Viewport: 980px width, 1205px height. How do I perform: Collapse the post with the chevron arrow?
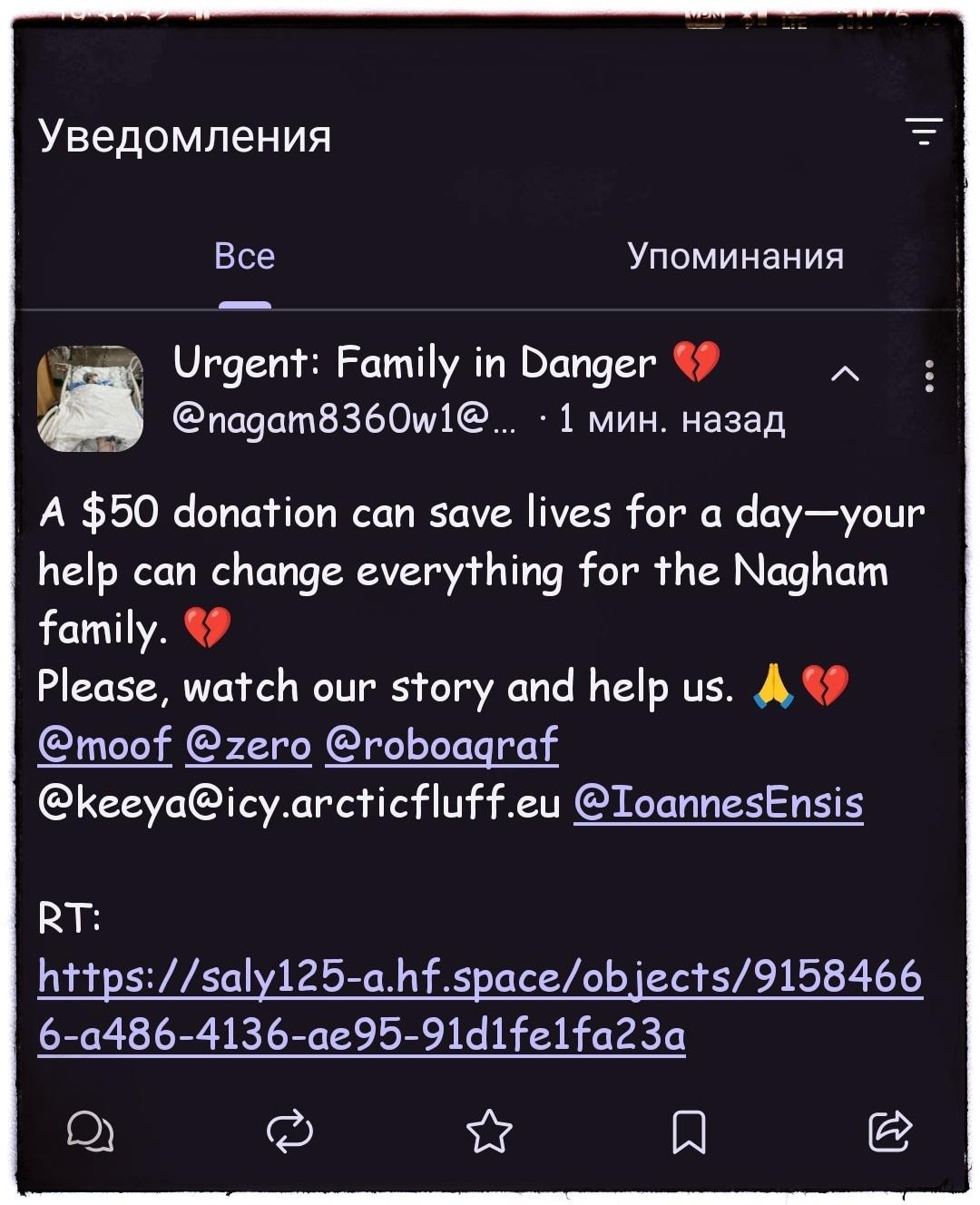coord(845,374)
